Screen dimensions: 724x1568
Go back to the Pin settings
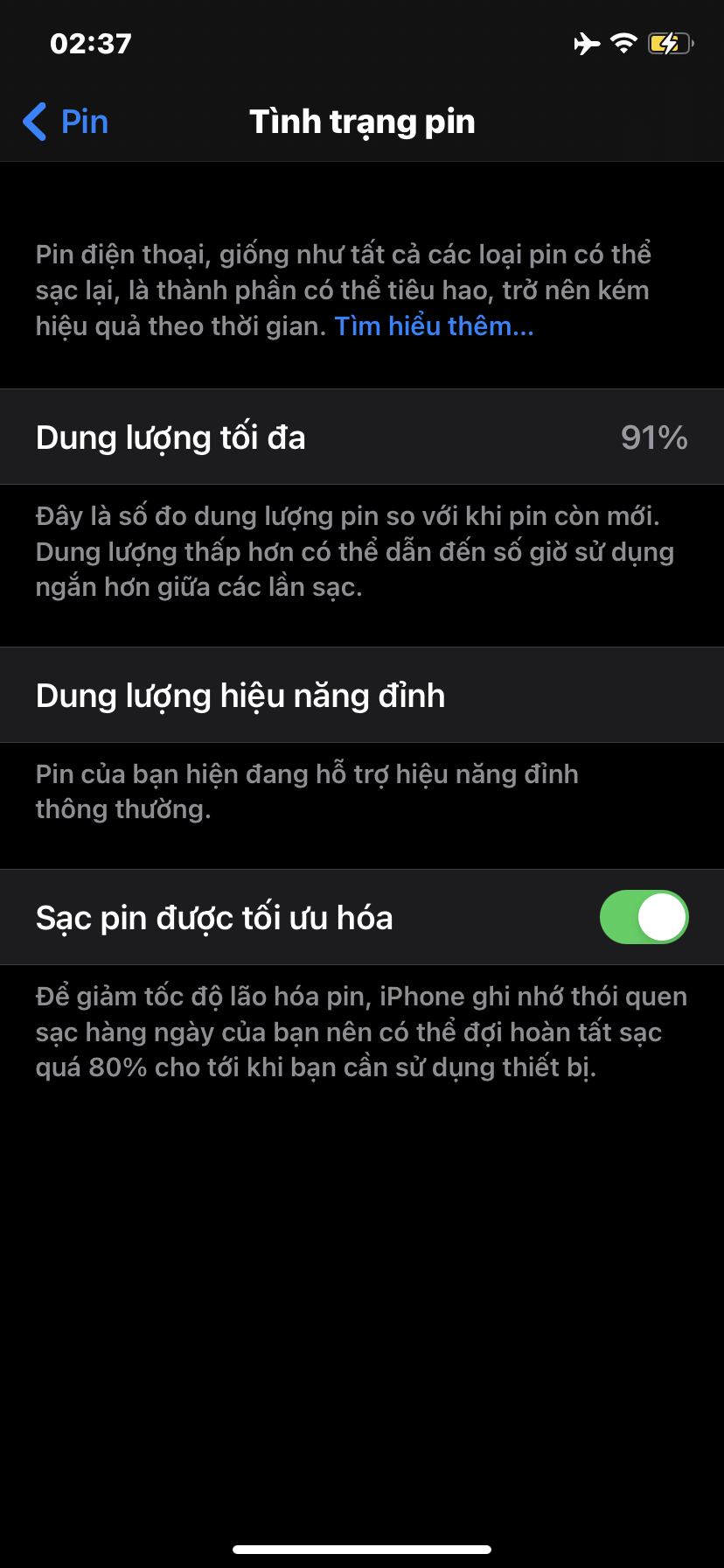[66, 122]
